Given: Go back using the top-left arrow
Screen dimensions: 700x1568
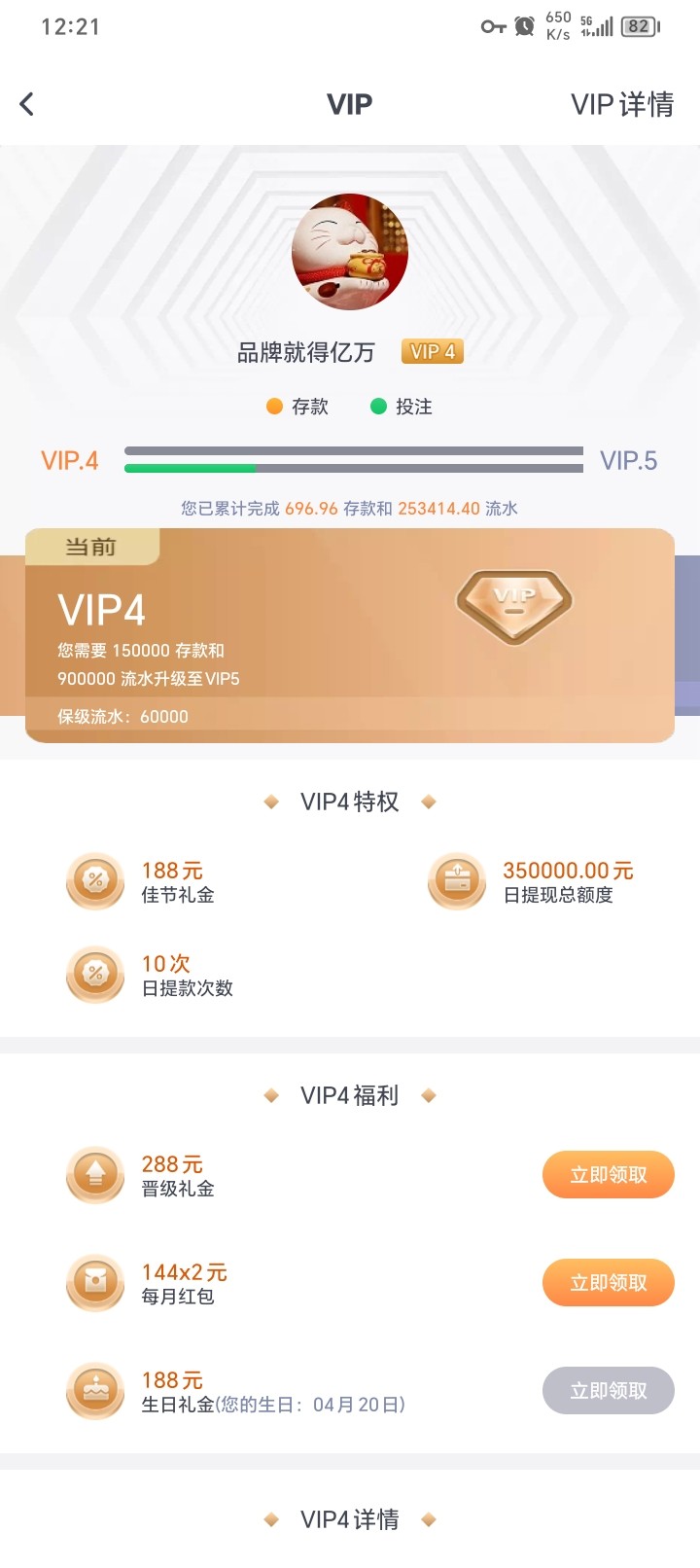Looking at the screenshot, I should [27, 104].
